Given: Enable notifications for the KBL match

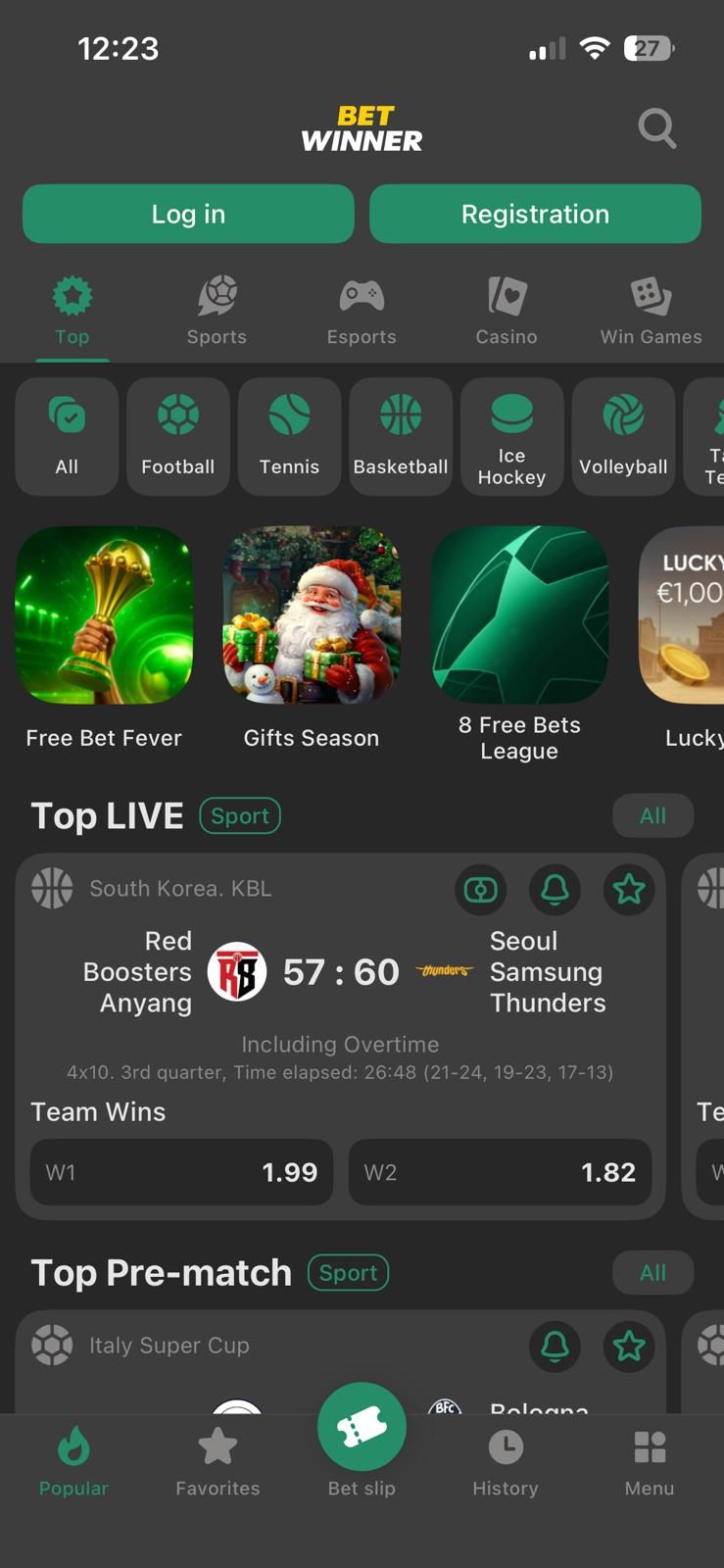Looking at the screenshot, I should coord(555,890).
